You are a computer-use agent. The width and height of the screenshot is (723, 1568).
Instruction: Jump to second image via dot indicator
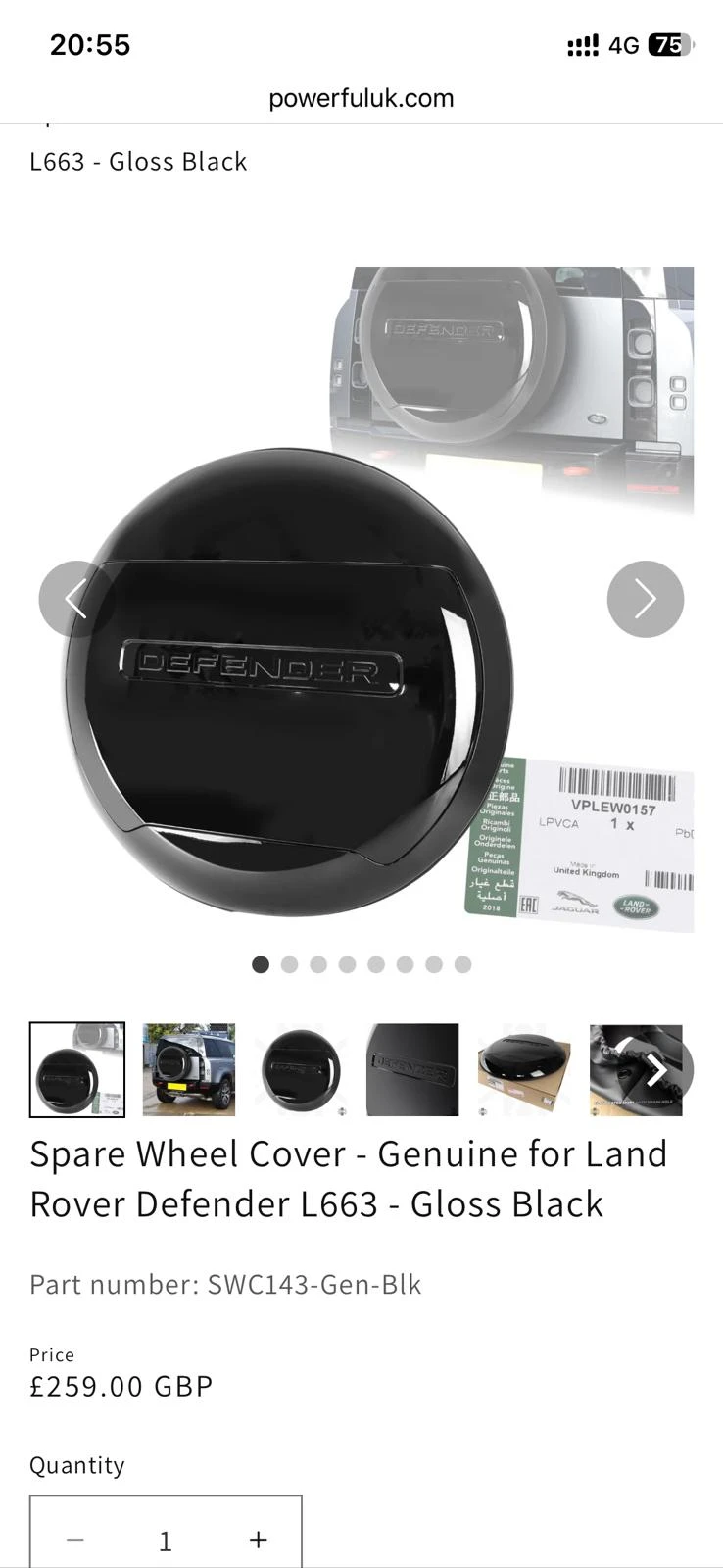[x=289, y=964]
